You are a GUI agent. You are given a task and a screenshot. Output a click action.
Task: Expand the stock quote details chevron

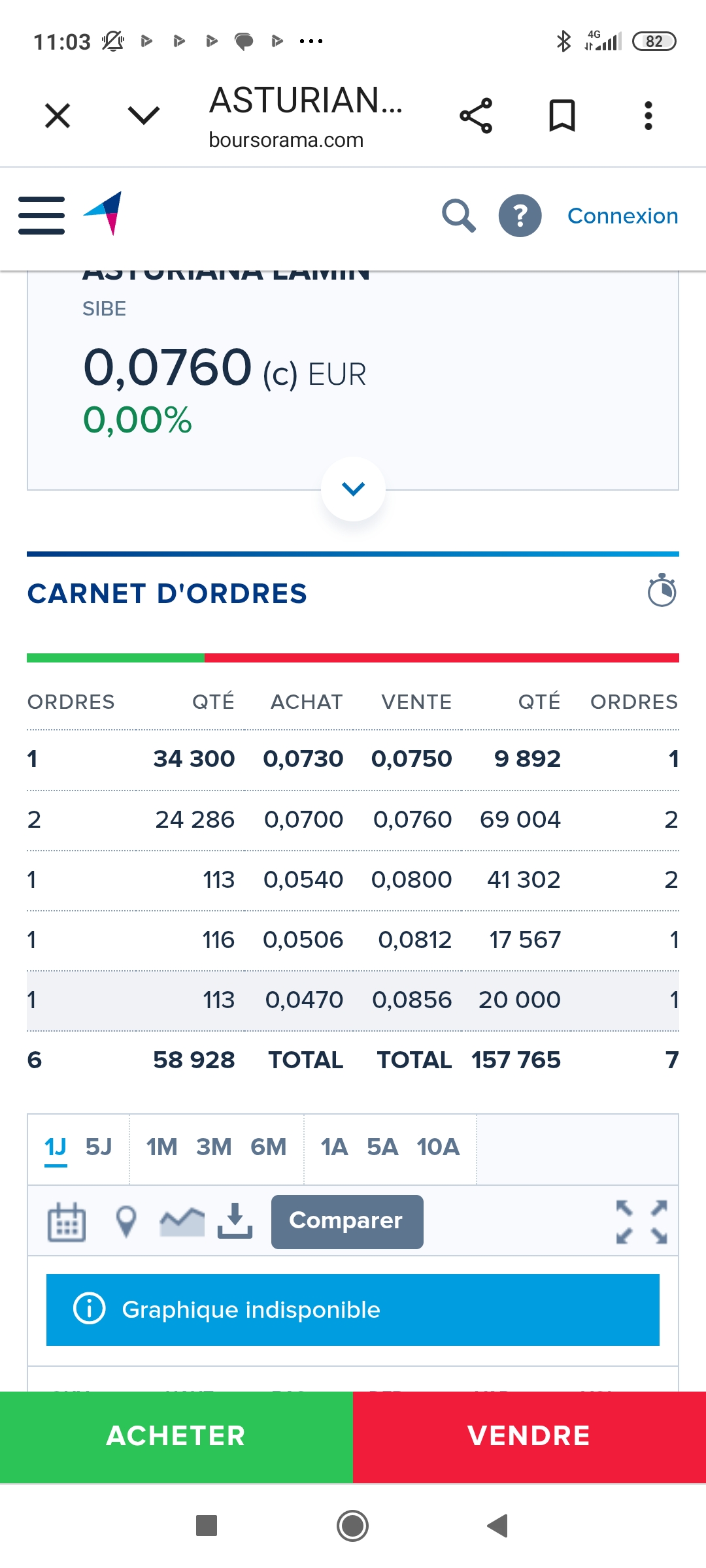[x=353, y=489]
